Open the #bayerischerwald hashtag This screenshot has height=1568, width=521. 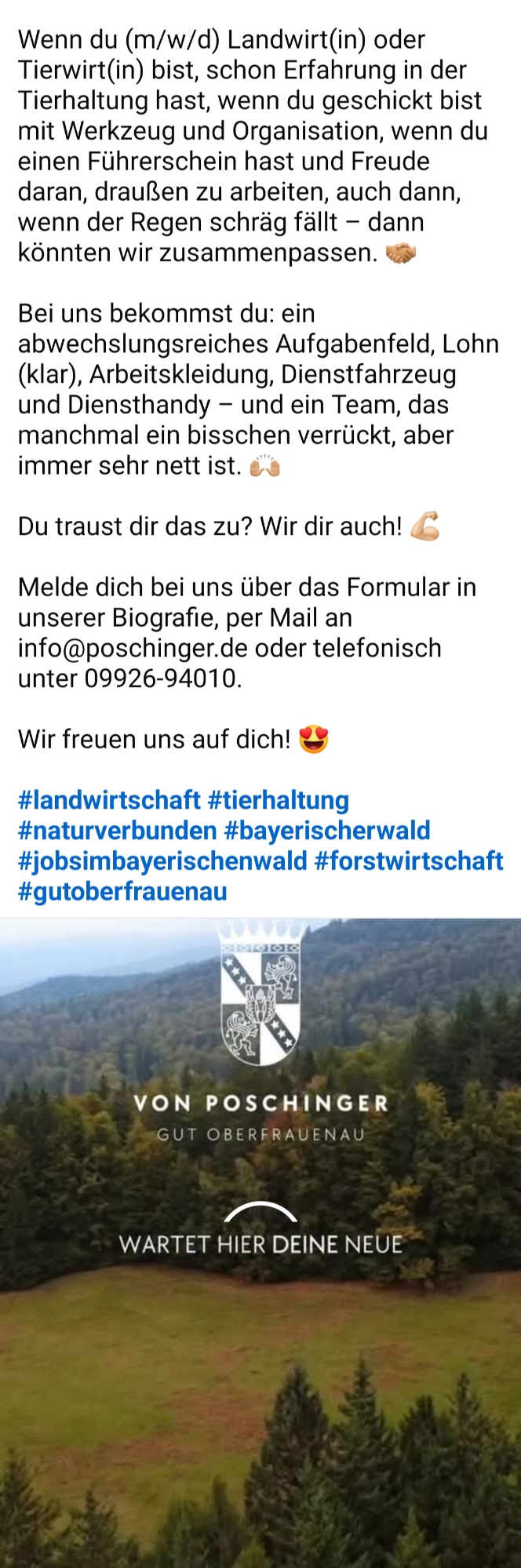(x=327, y=831)
